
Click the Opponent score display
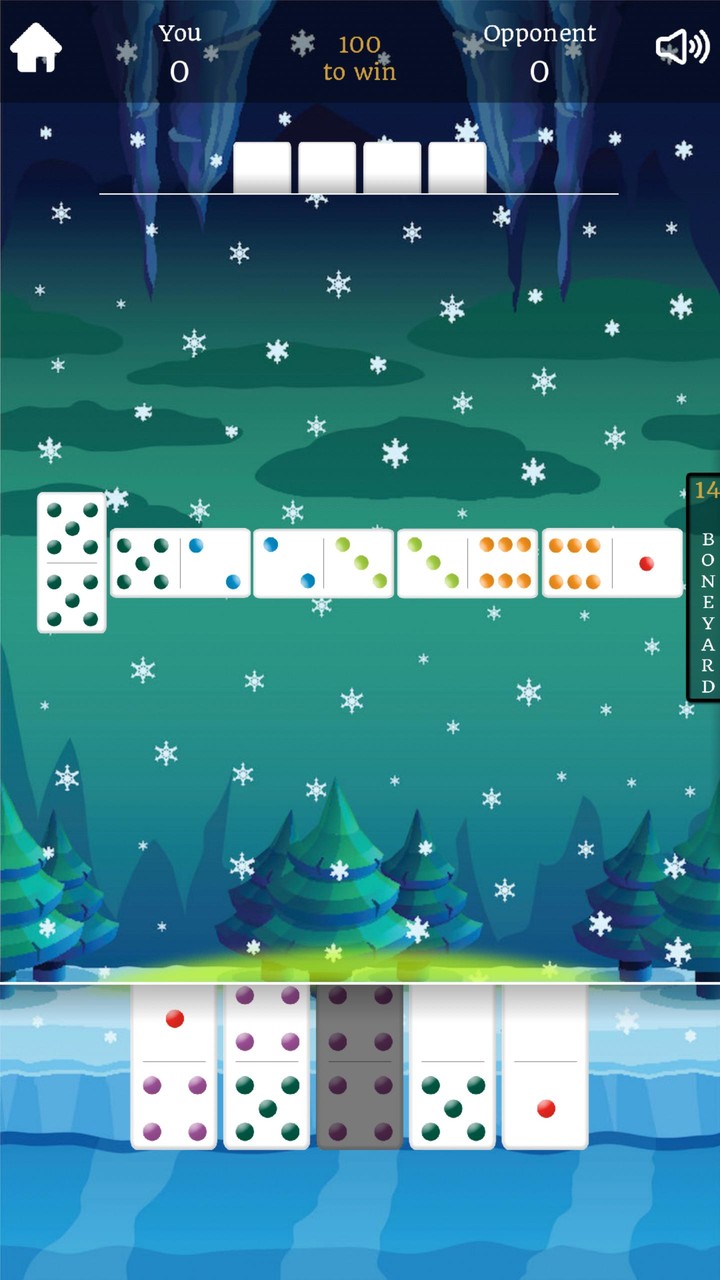click(x=540, y=52)
